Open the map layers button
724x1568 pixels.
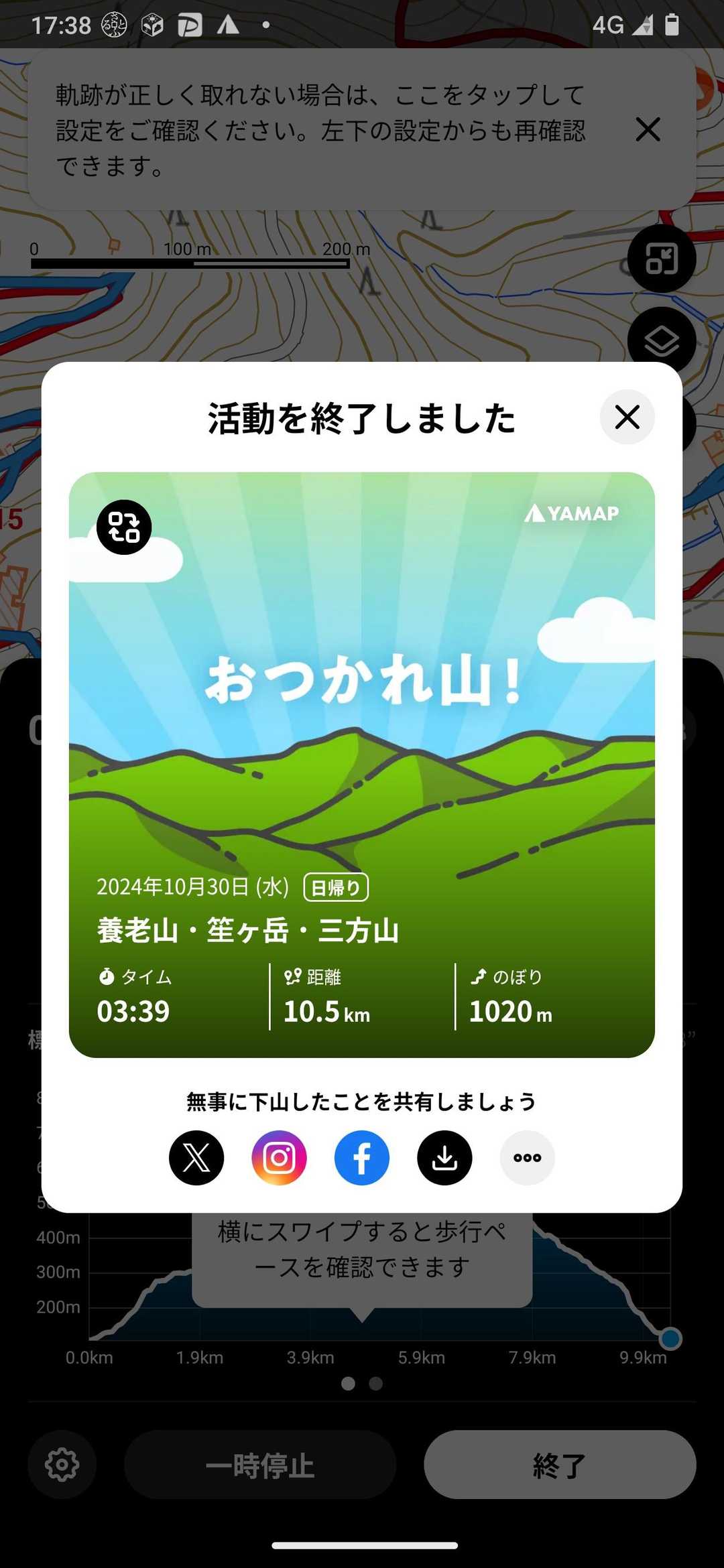(662, 341)
